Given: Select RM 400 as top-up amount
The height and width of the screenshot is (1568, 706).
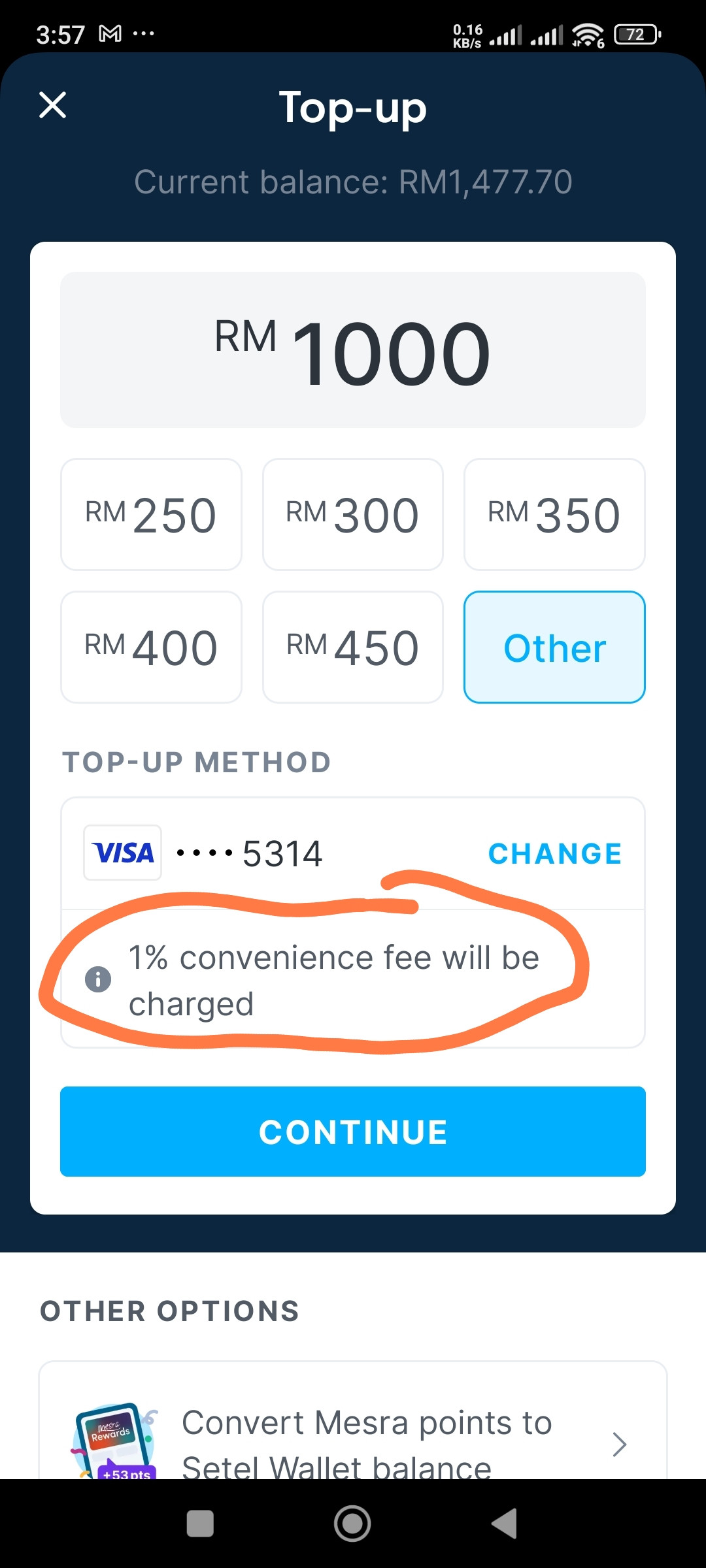Looking at the screenshot, I should point(151,647).
